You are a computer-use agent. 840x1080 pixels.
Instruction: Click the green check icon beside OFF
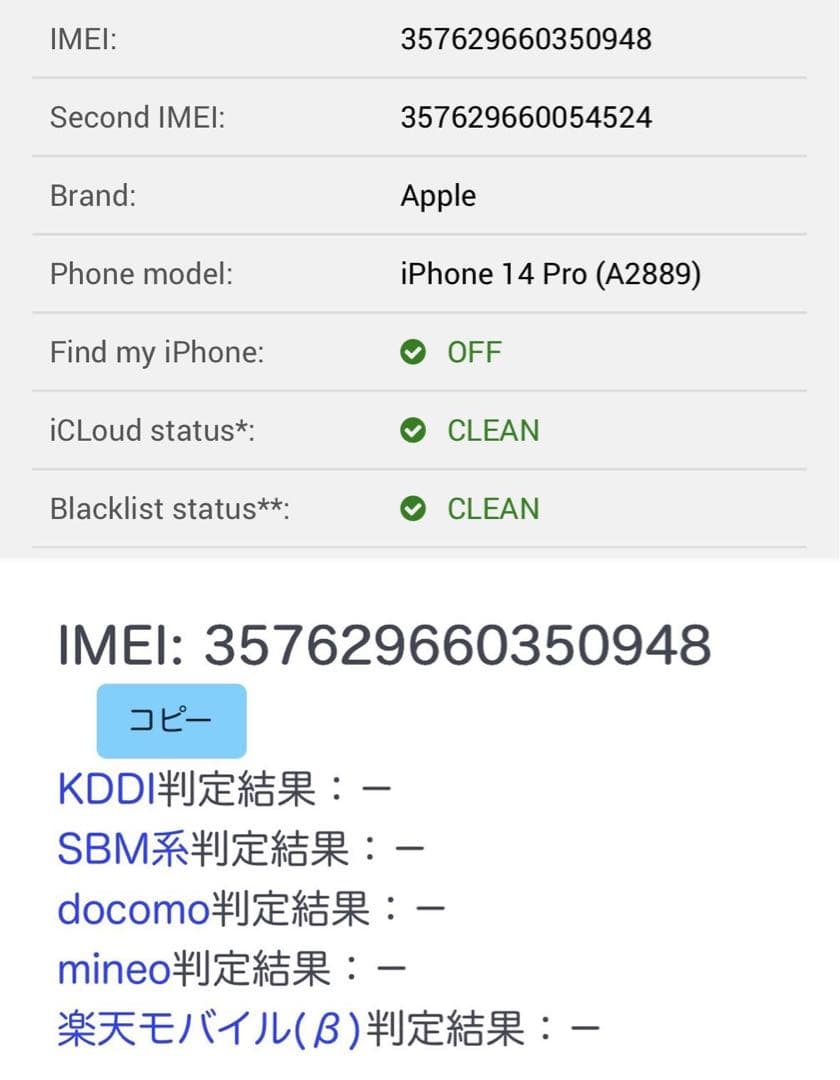click(x=413, y=352)
